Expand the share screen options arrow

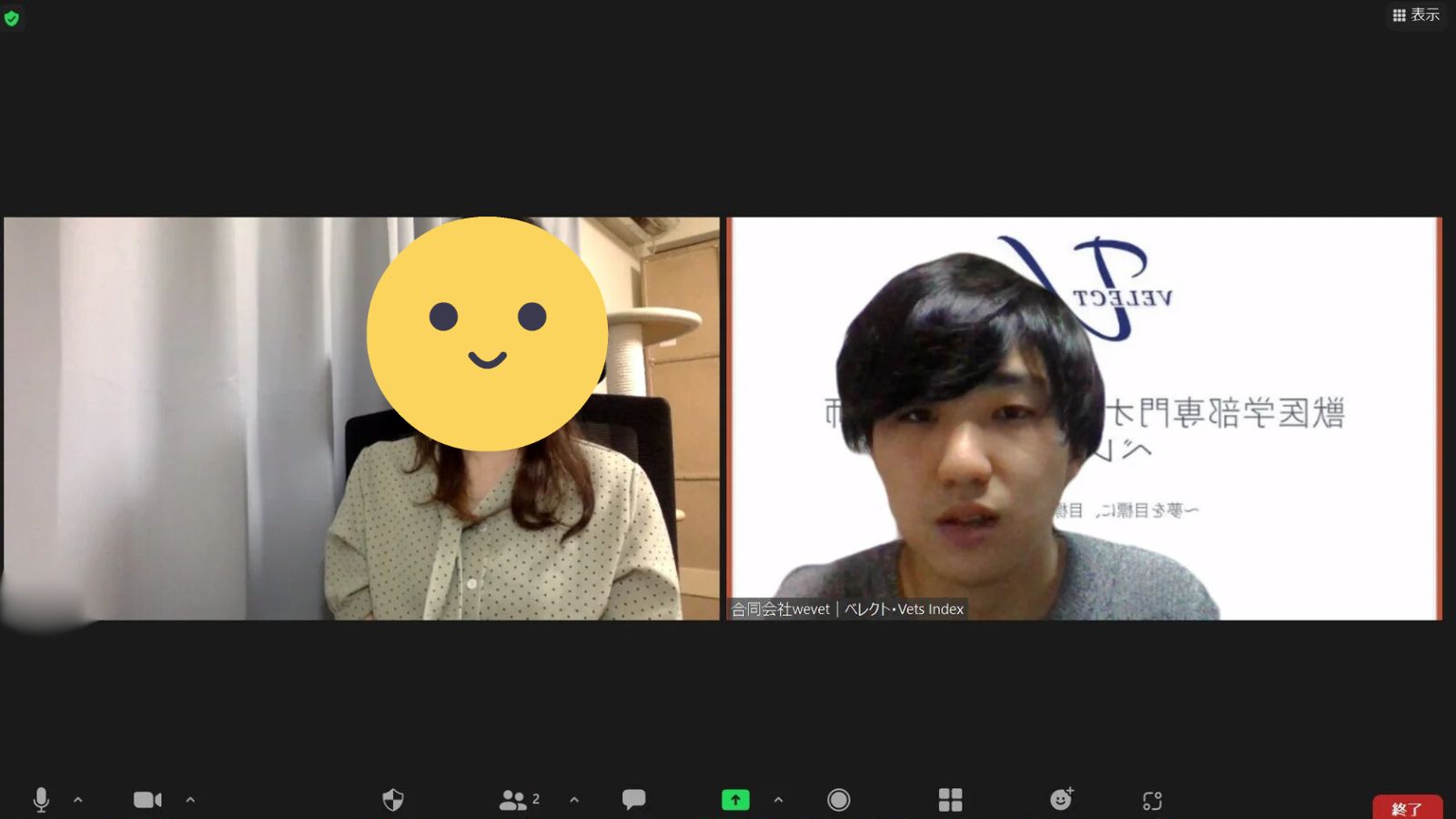(x=778, y=800)
